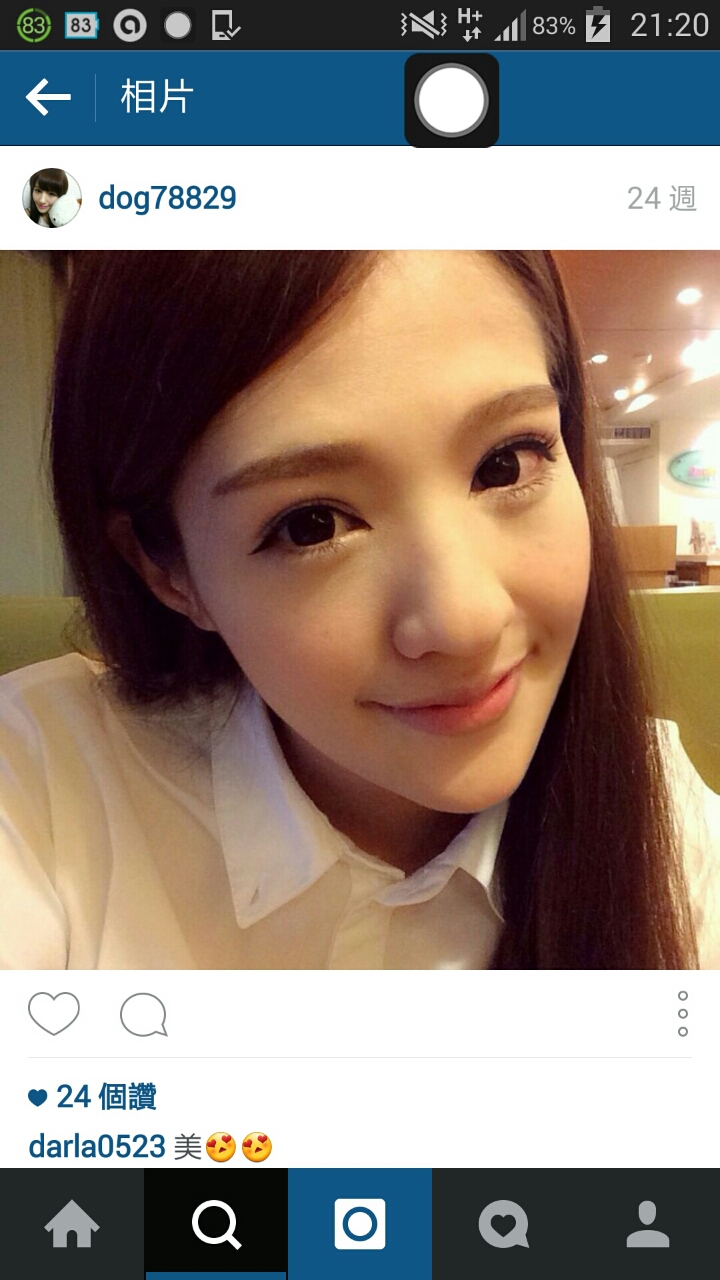Switch to the Activity heart tab
Viewport: 720px width, 1280px height.
[x=504, y=1224]
